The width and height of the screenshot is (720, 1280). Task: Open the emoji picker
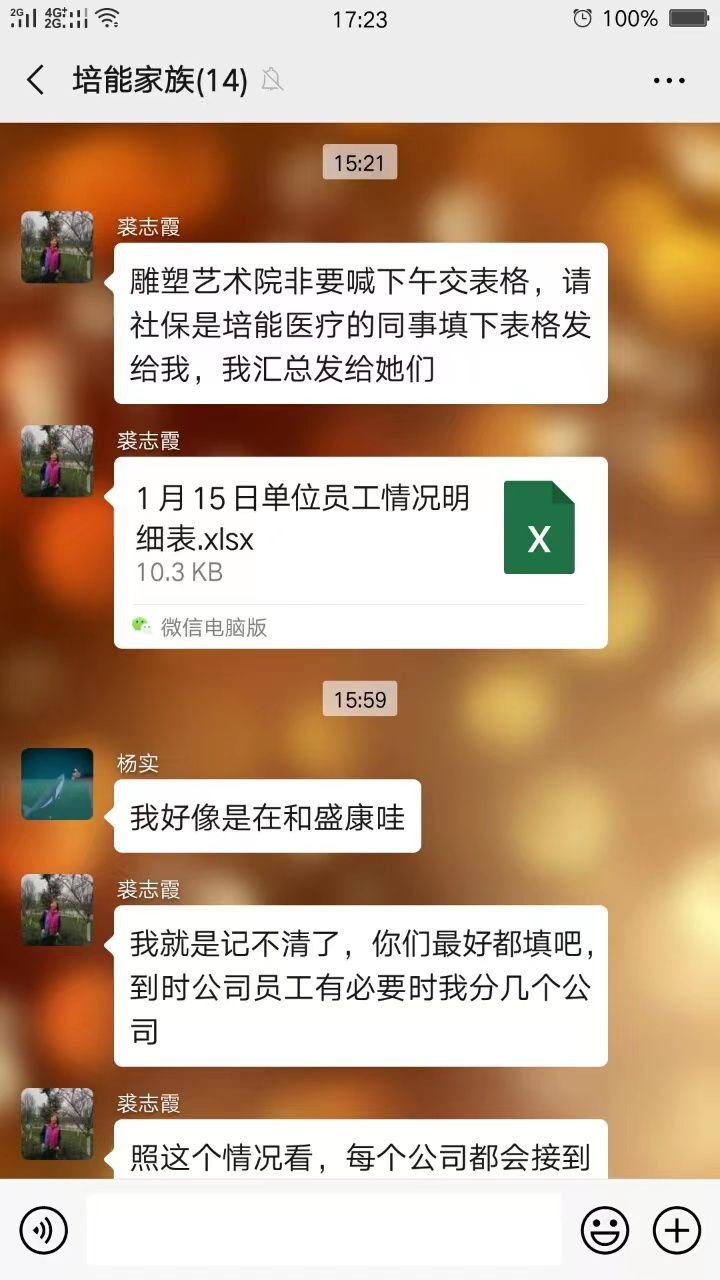pyautogui.click(x=605, y=1229)
